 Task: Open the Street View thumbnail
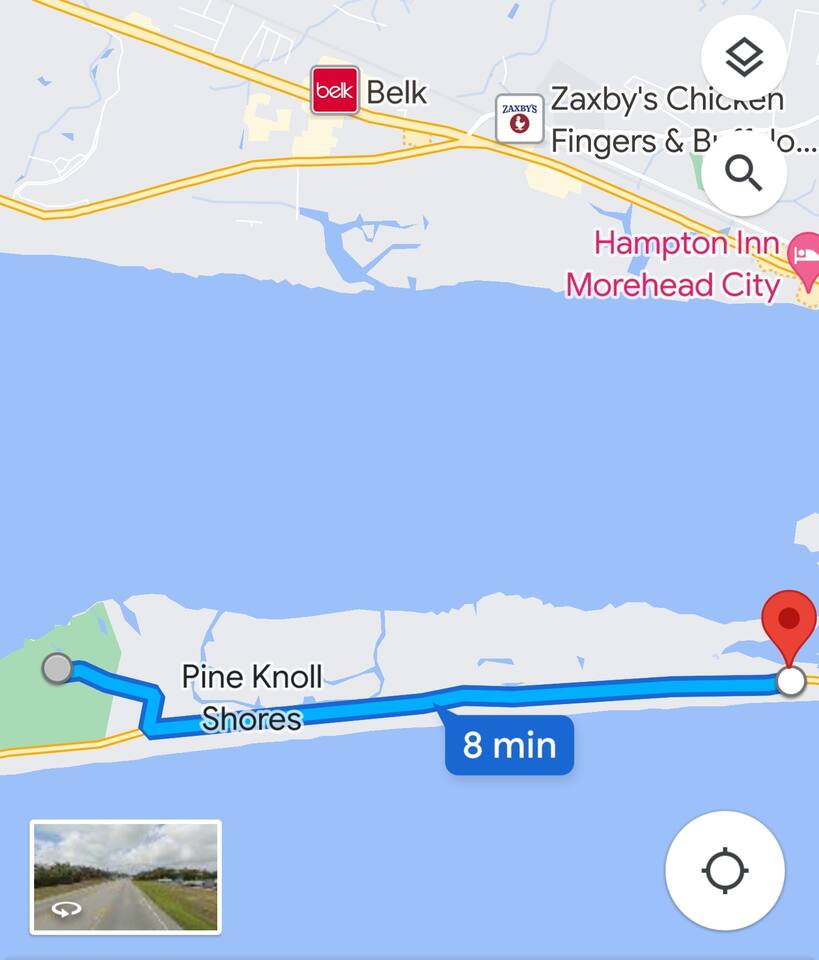coord(125,877)
